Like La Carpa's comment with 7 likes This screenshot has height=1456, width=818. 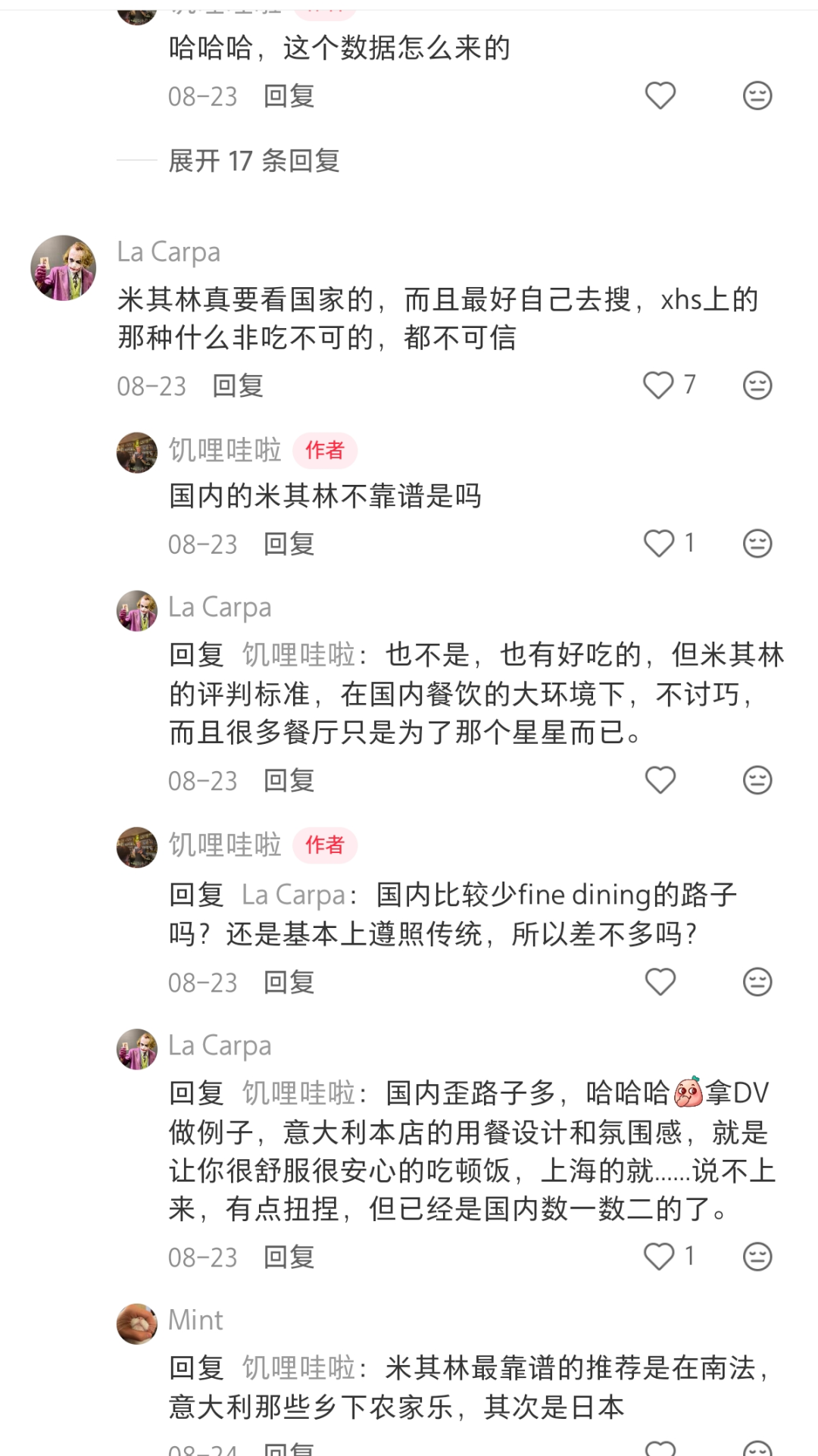(658, 386)
